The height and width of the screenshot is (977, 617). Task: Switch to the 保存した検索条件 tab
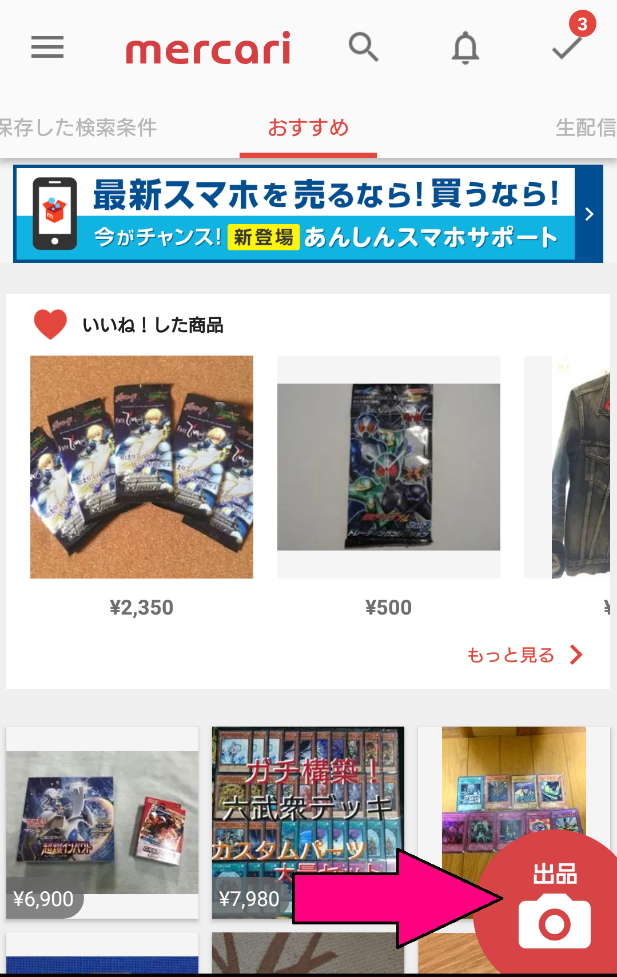pos(78,128)
